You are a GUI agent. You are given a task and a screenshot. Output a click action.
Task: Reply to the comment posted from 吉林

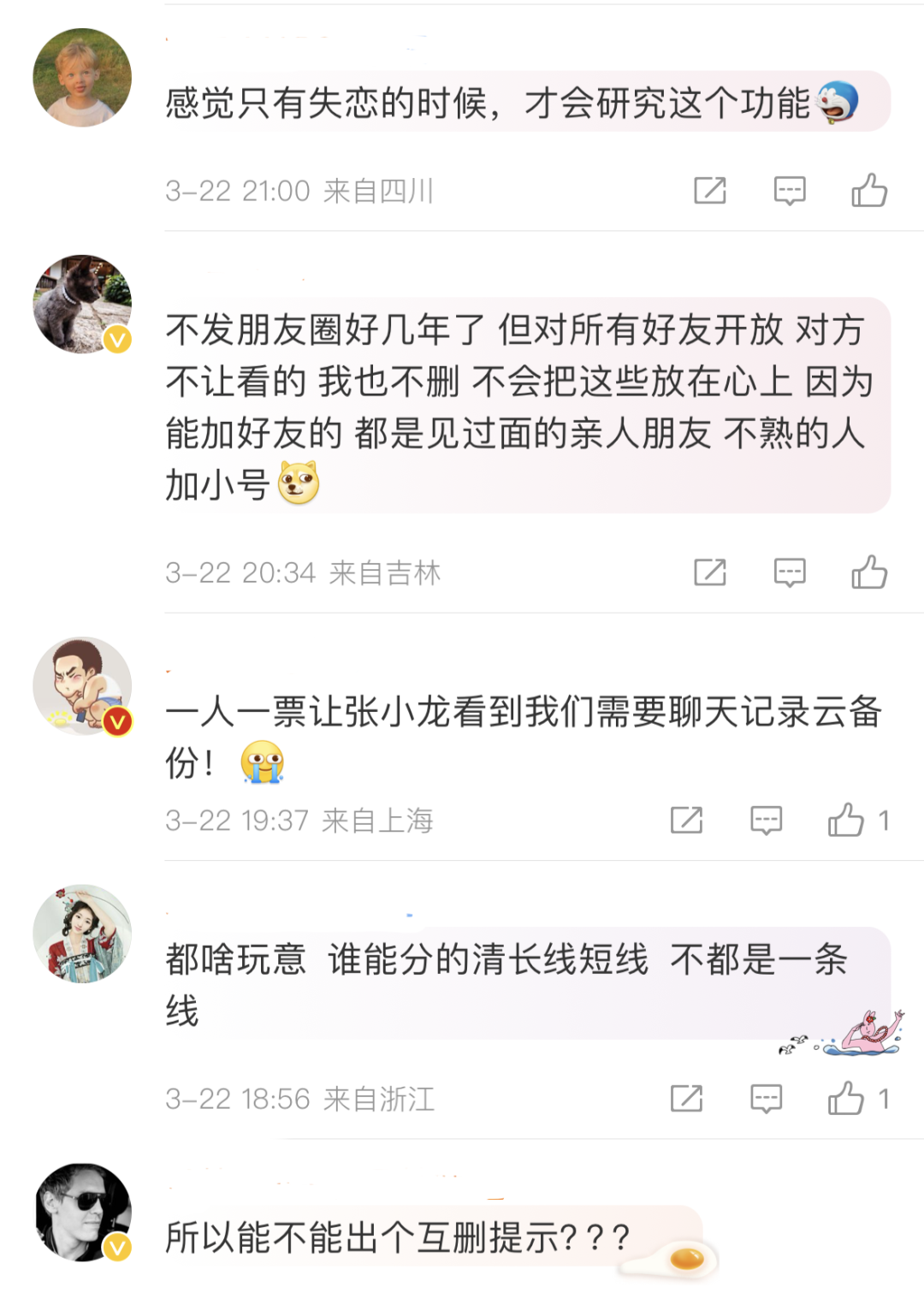(x=789, y=572)
